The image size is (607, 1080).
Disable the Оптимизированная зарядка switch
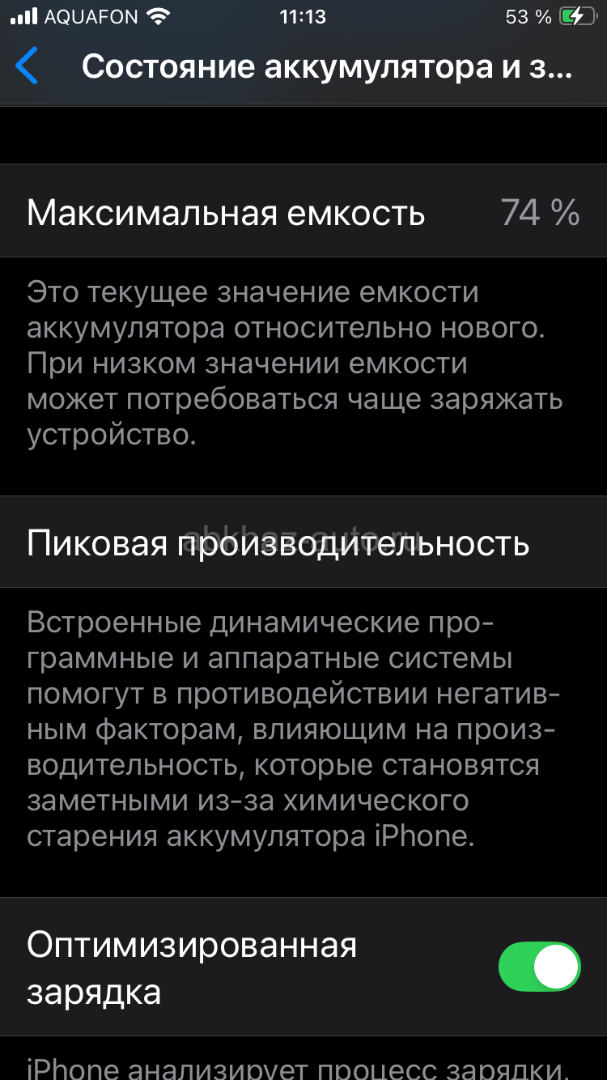pos(539,967)
